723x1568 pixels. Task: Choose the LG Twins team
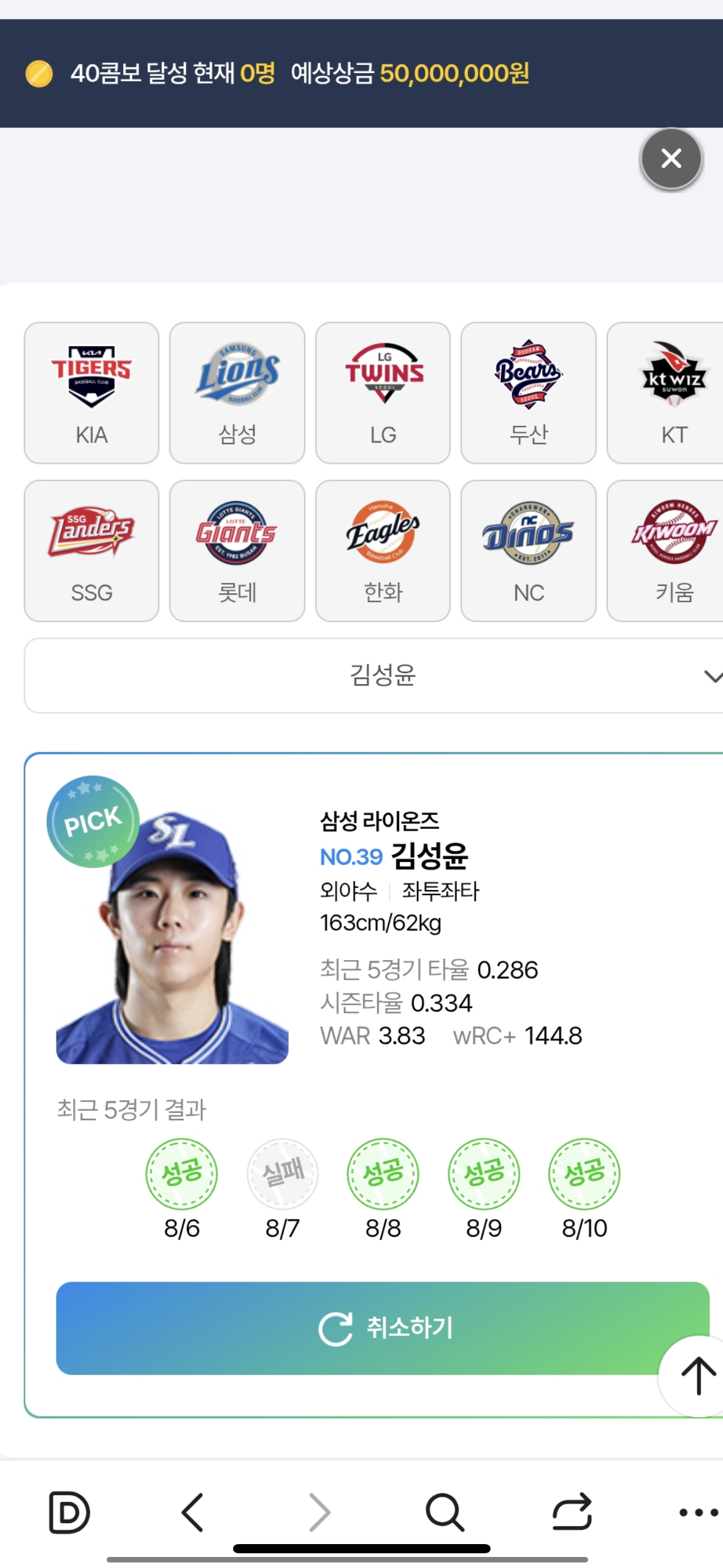point(383,393)
